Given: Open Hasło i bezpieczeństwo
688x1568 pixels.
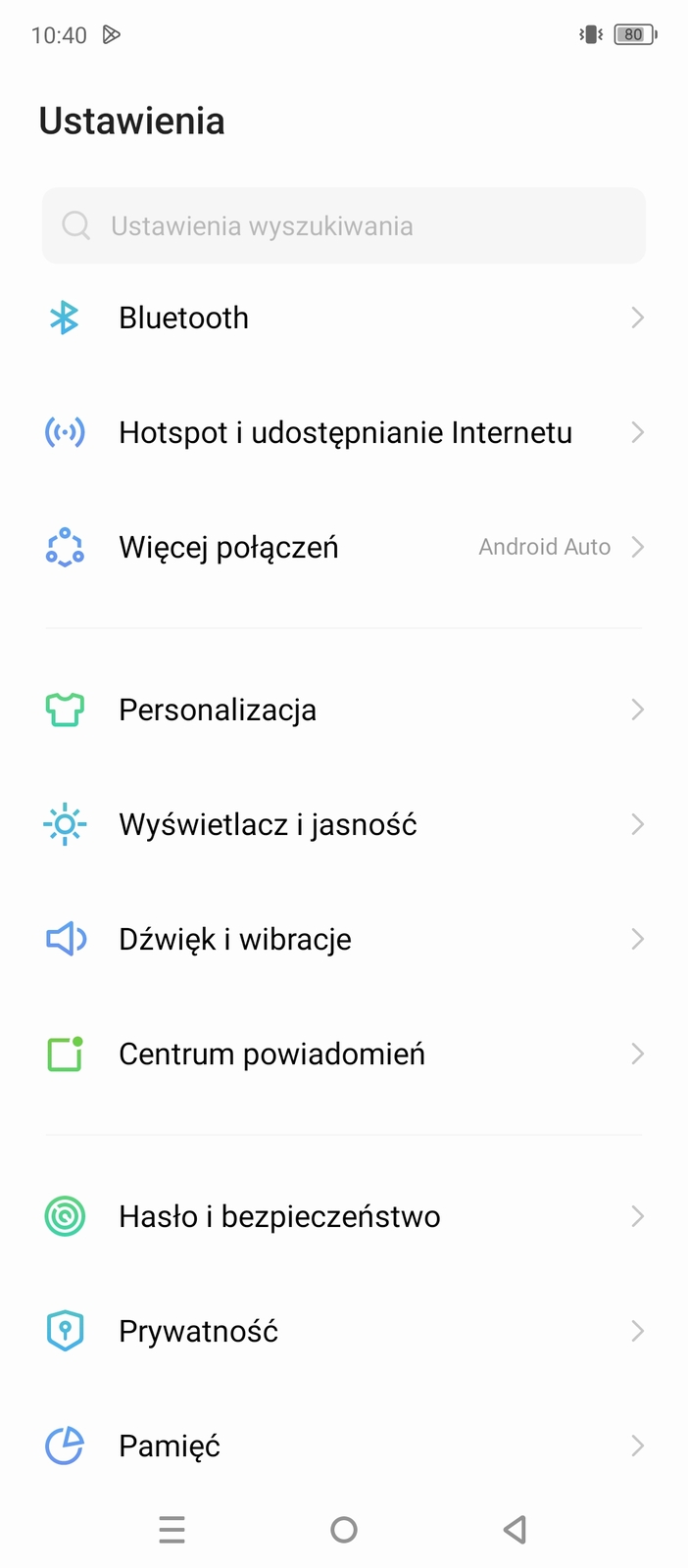Looking at the screenshot, I should tap(343, 1216).
